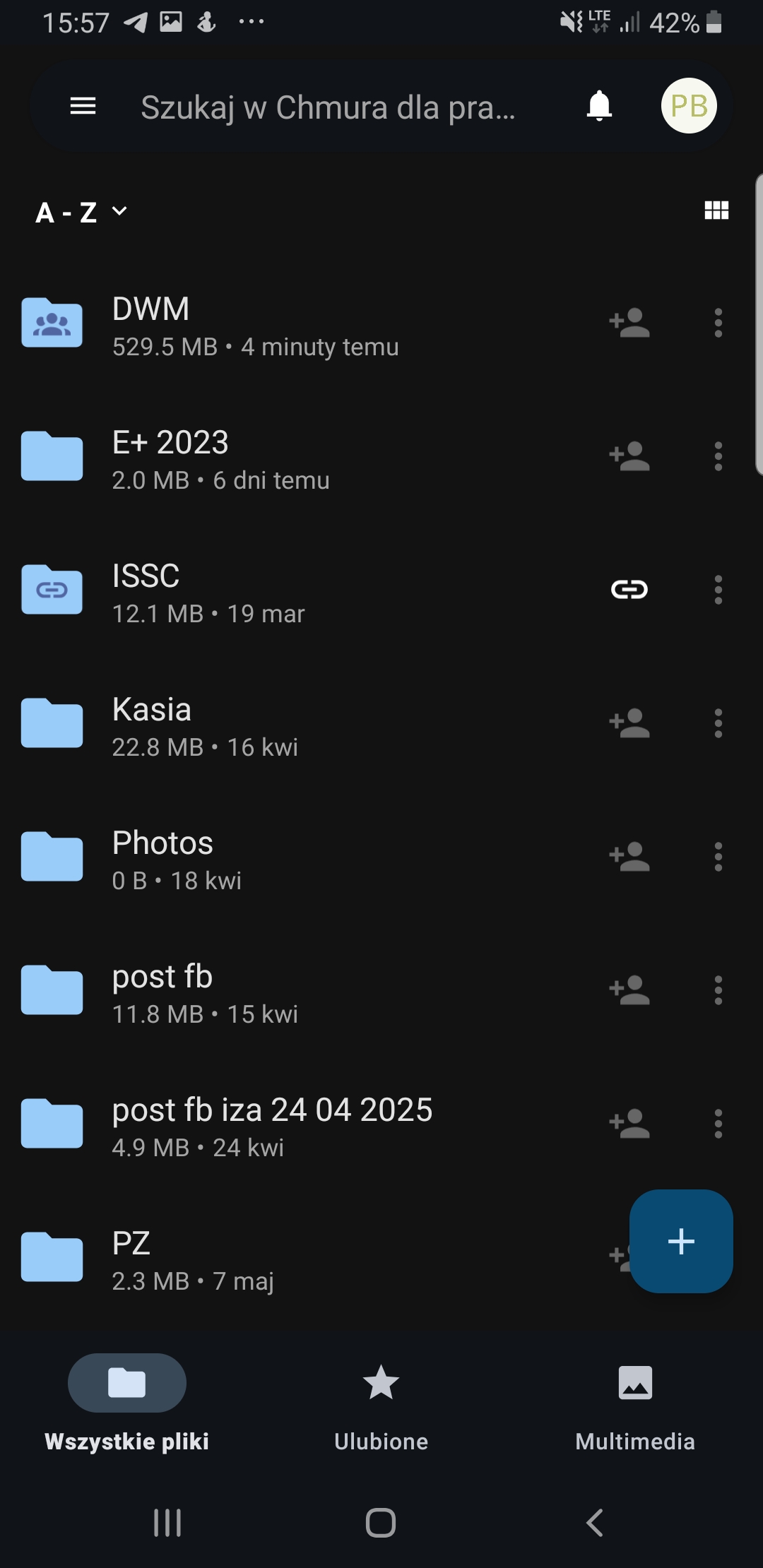Share the post fb folder
The width and height of the screenshot is (763, 1568).
[x=629, y=990]
